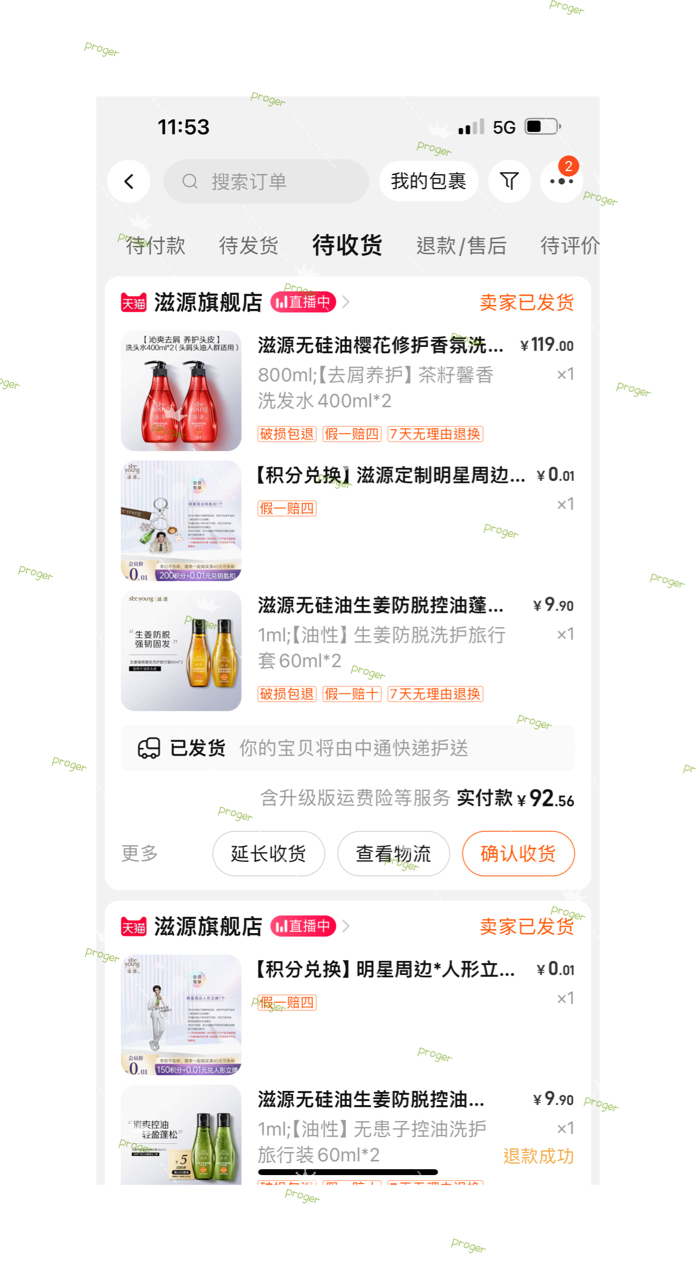
Task: Open 我的包裹 packages
Action: [x=428, y=182]
